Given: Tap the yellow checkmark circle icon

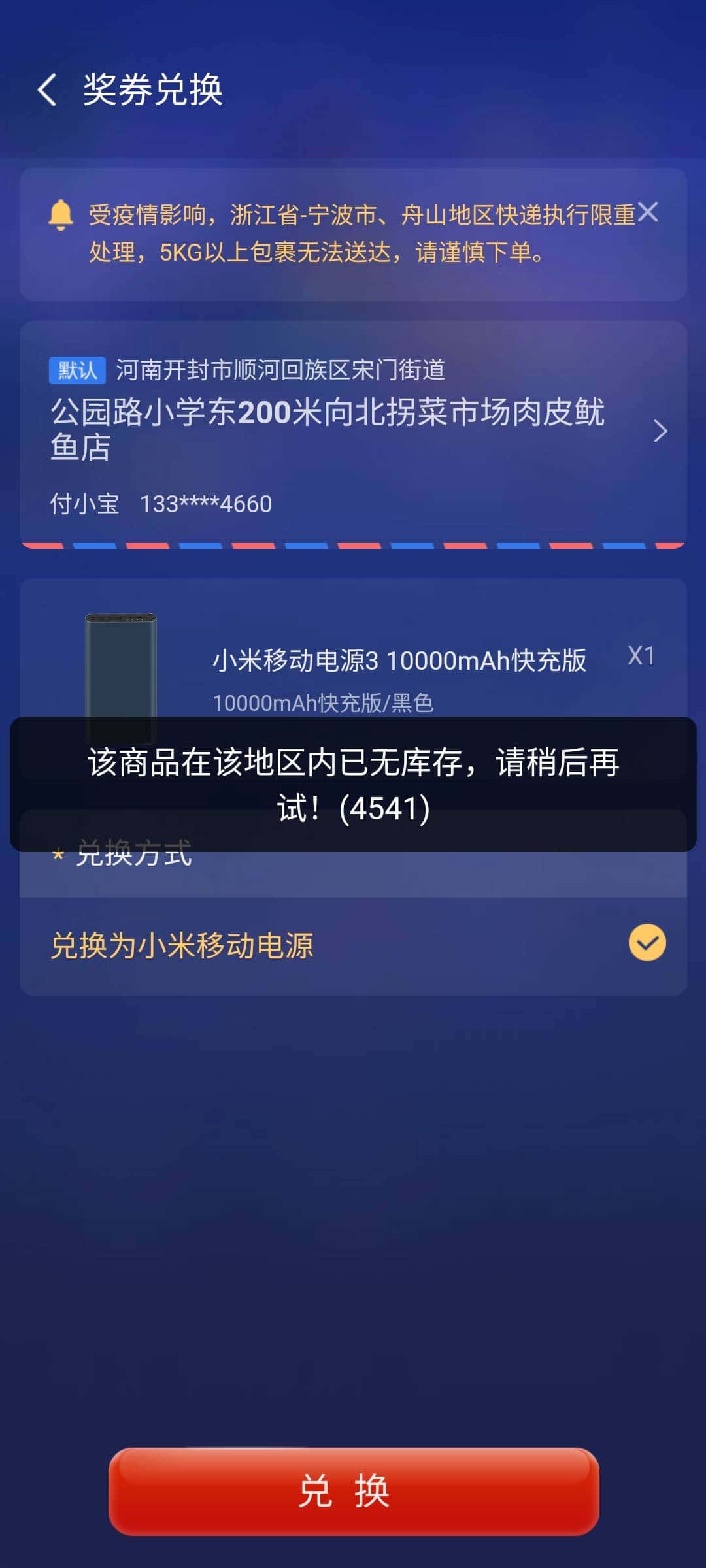Looking at the screenshot, I should coord(646,943).
